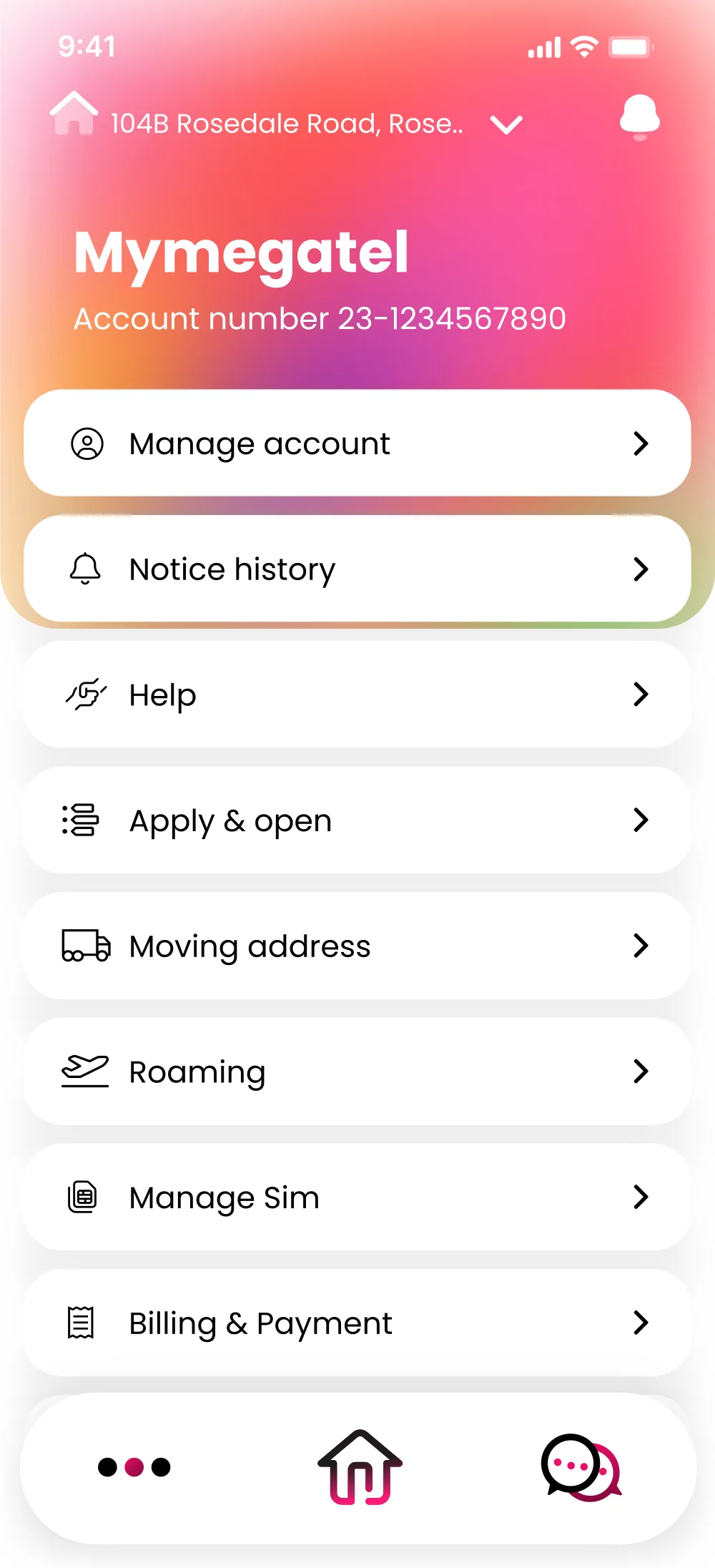Open the notifications bell
Screen dimensions: 715x1568
639,117
